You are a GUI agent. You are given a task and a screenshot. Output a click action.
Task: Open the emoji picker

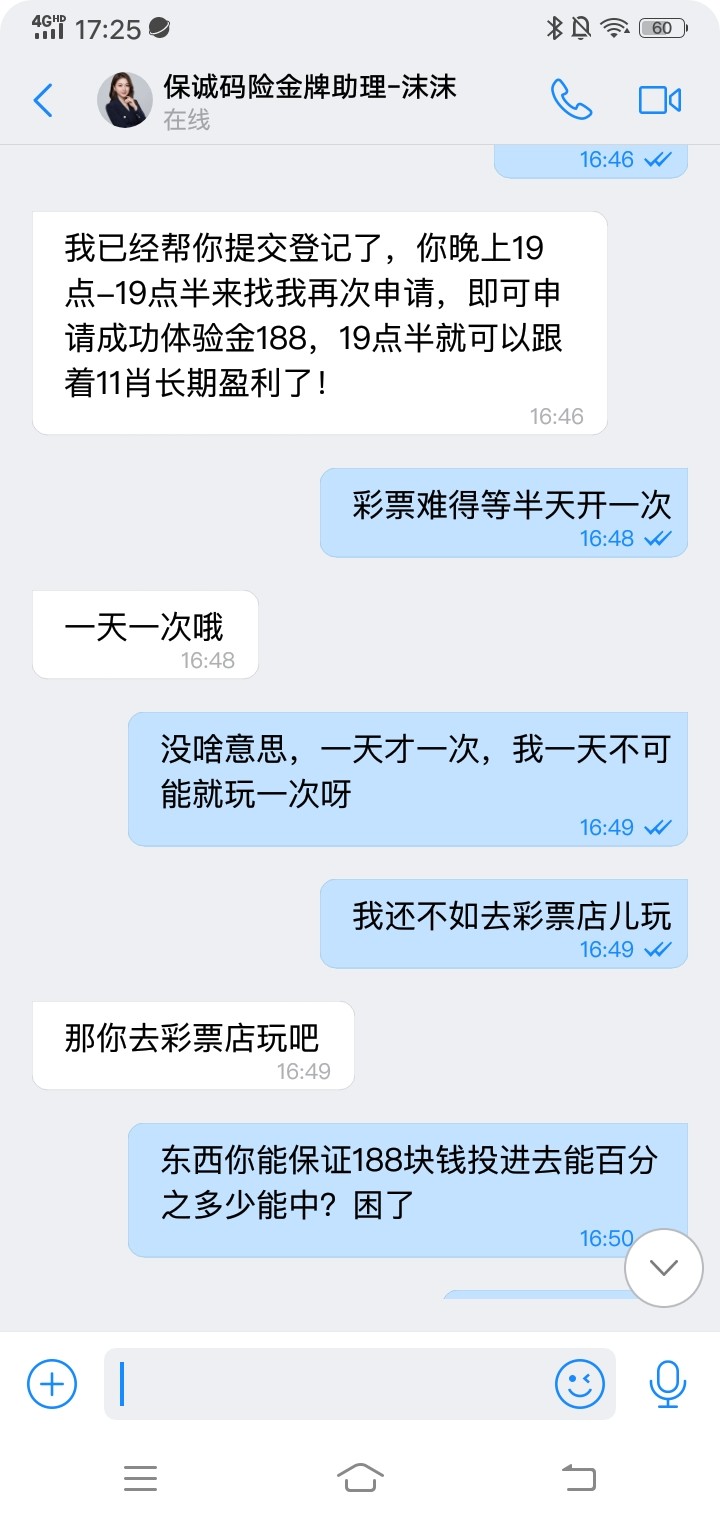580,1384
